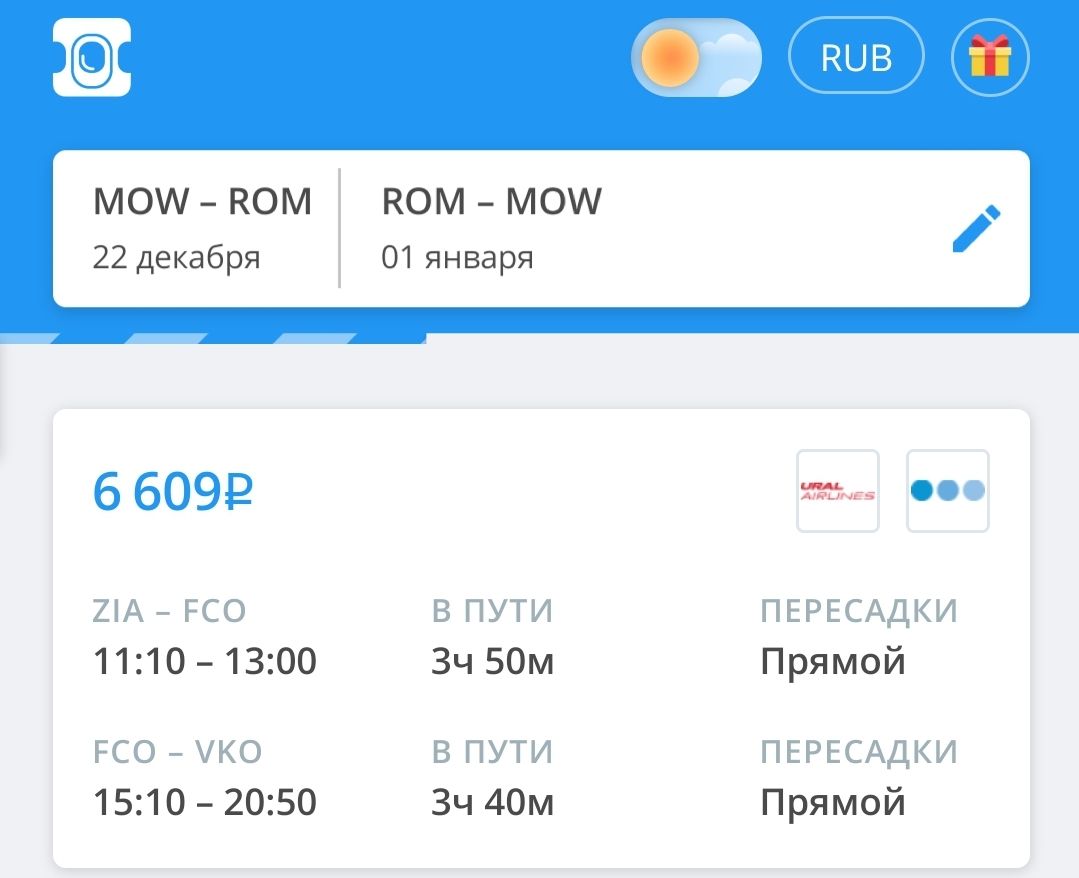Toggle the day/night theme switch
Image resolution: width=1079 pixels, height=878 pixels.
pyautogui.click(x=696, y=58)
